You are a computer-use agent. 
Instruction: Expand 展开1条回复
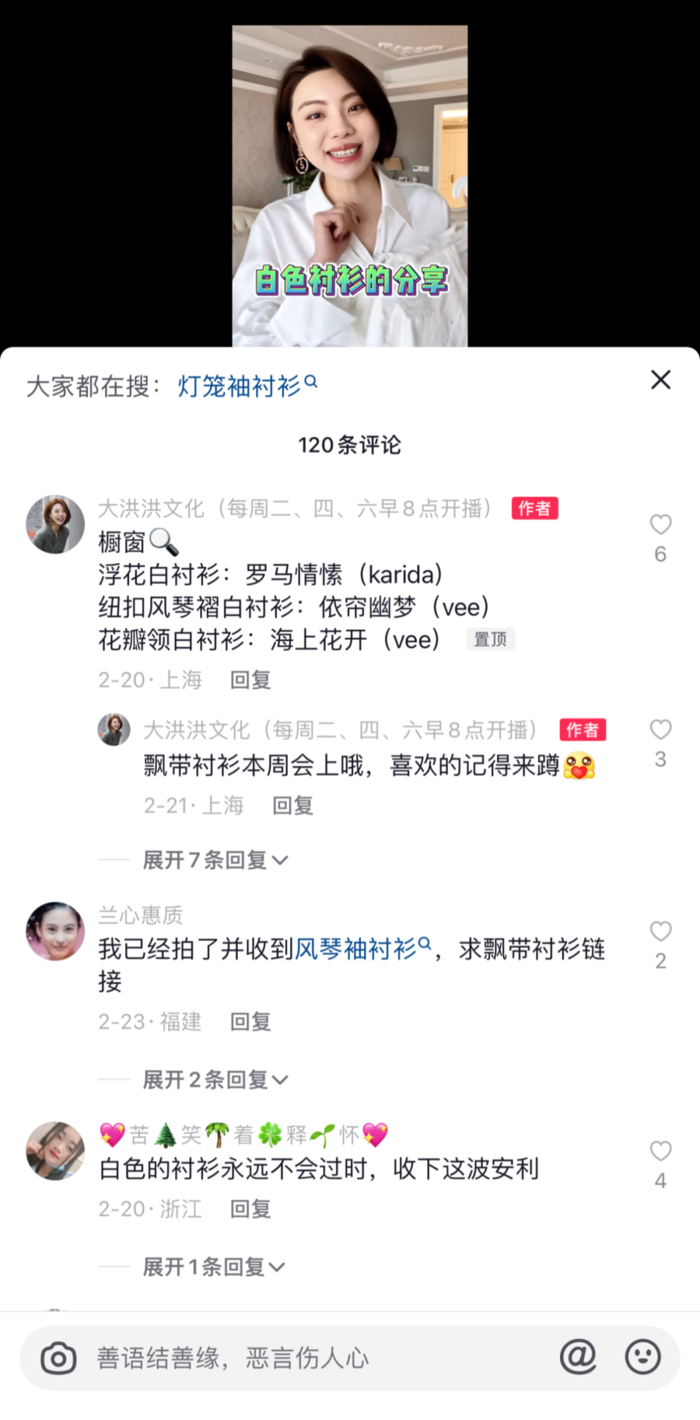214,1267
